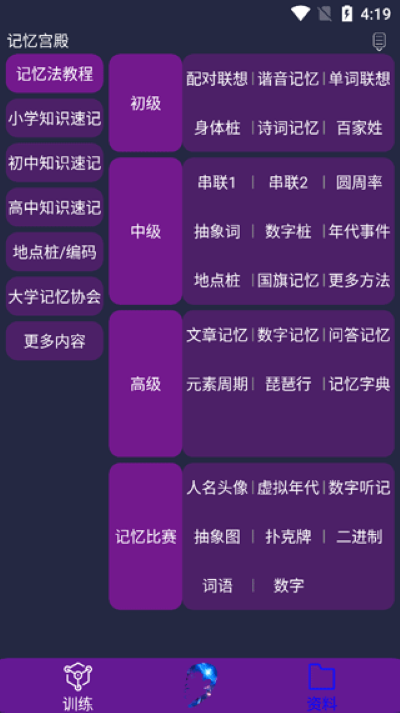Open the 圆周率 lesson

coord(359,182)
